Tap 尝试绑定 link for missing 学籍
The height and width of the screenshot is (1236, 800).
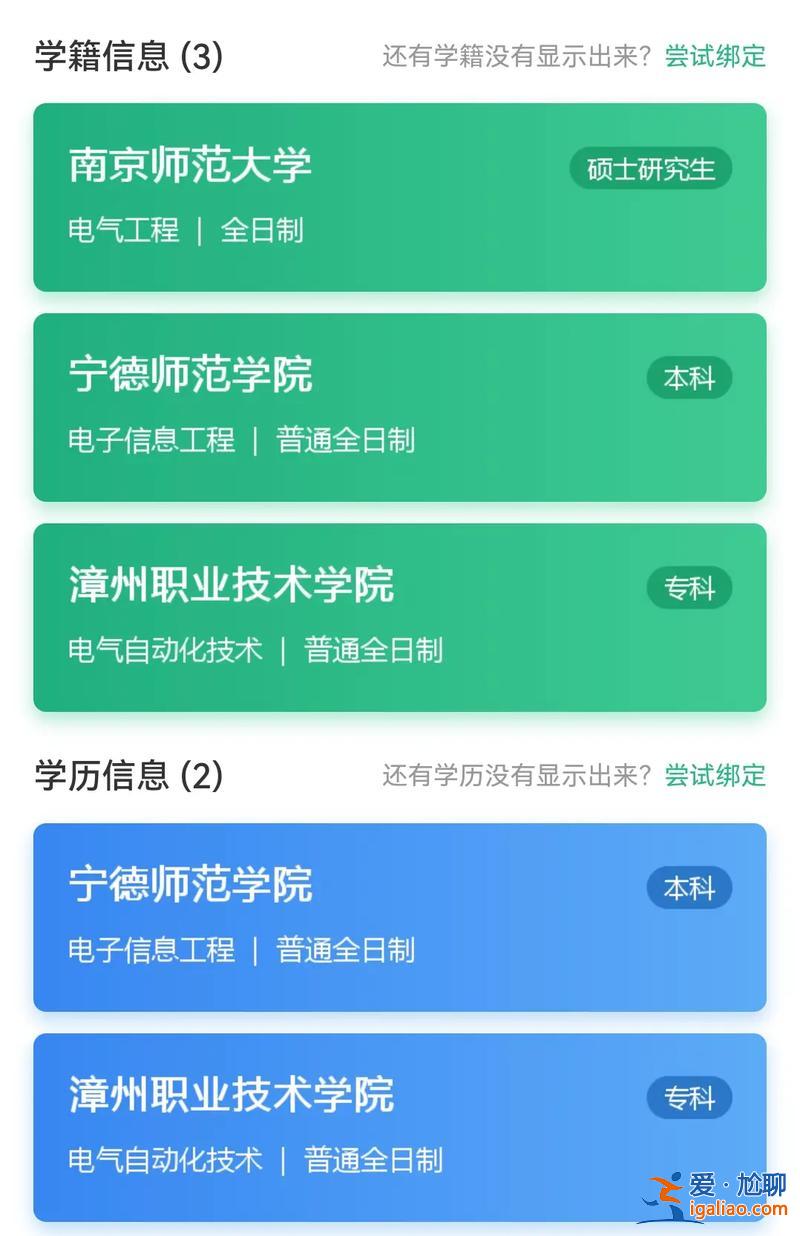[x=715, y=56]
